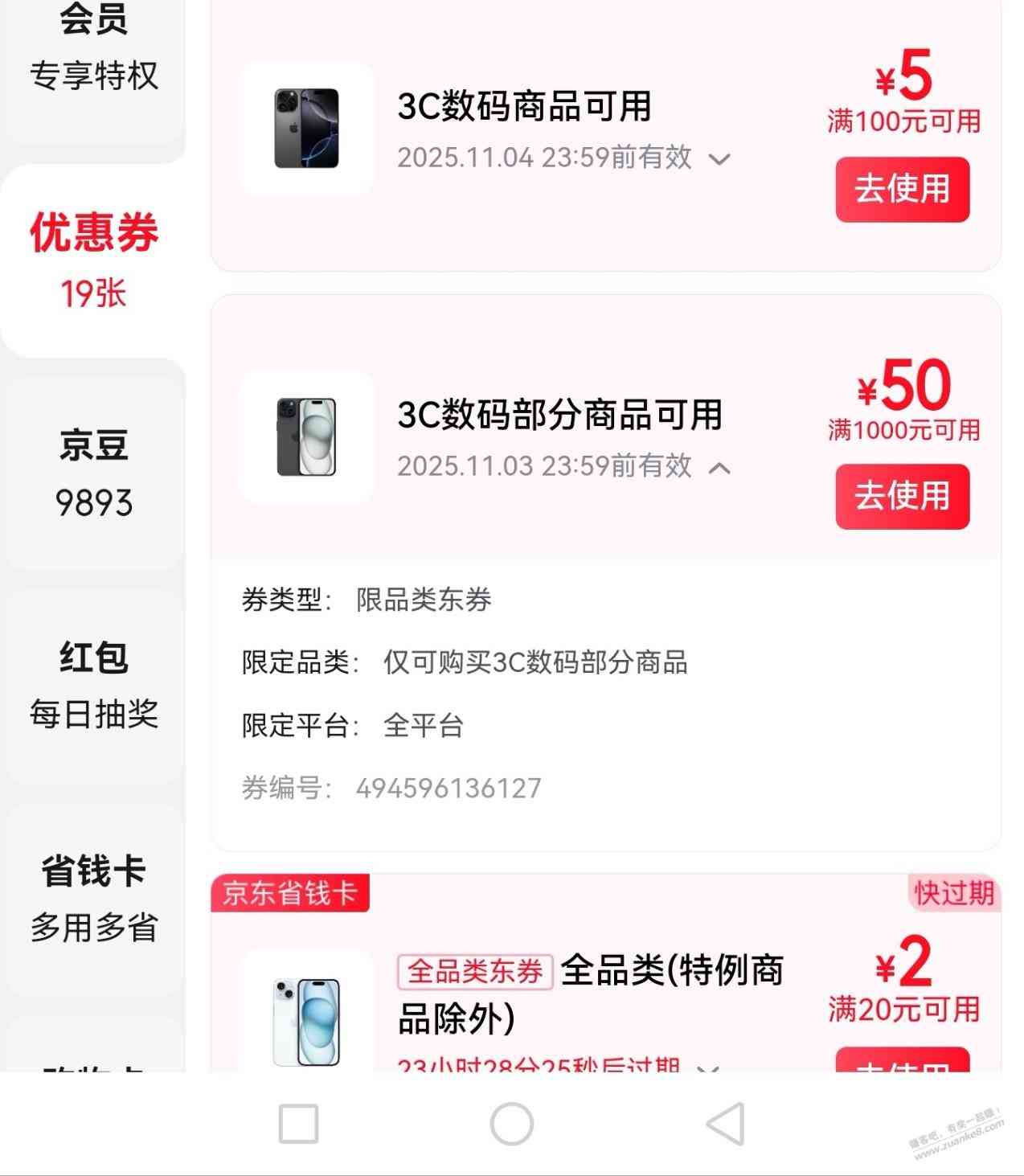Image resolution: width=1024 pixels, height=1176 pixels.
Task: Show recent apps
Action: click(x=298, y=1123)
